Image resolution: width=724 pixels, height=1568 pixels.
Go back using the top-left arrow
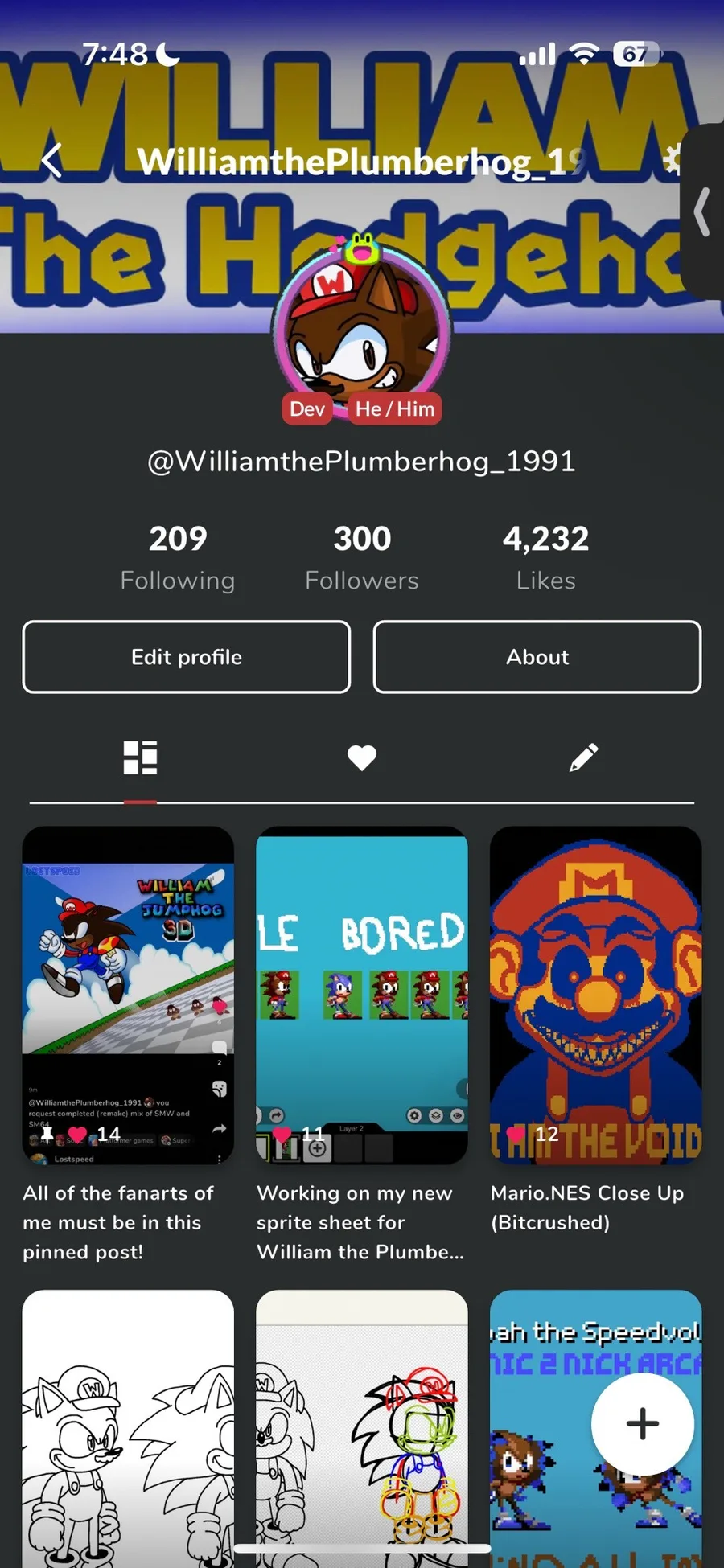[x=51, y=161]
